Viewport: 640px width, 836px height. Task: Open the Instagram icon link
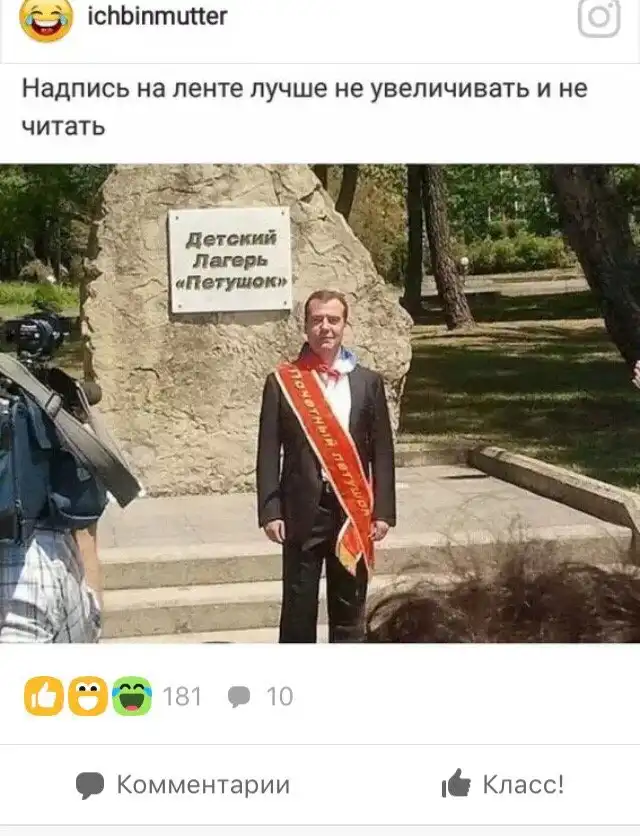click(598, 18)
